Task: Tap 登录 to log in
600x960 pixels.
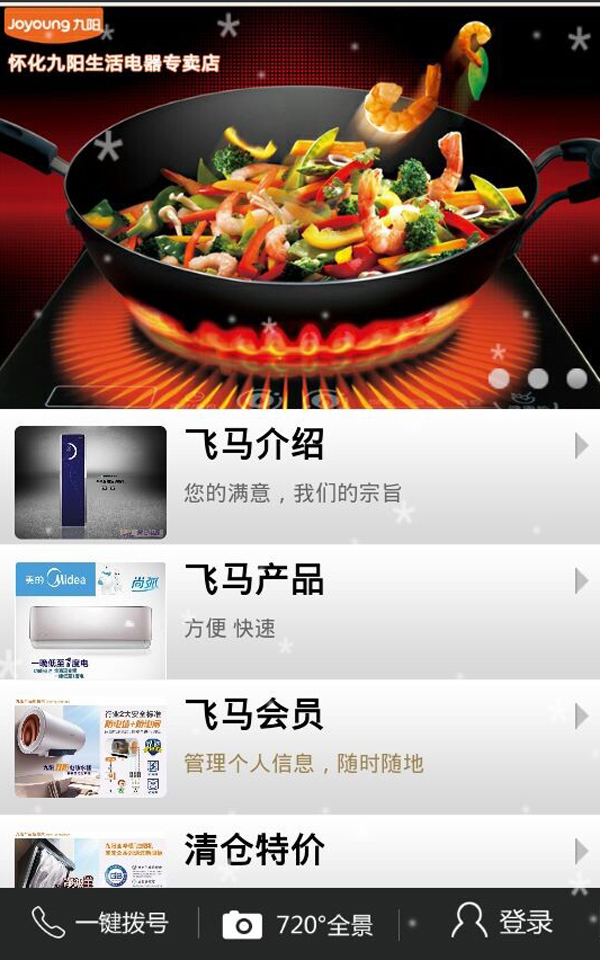Action: 502,921
